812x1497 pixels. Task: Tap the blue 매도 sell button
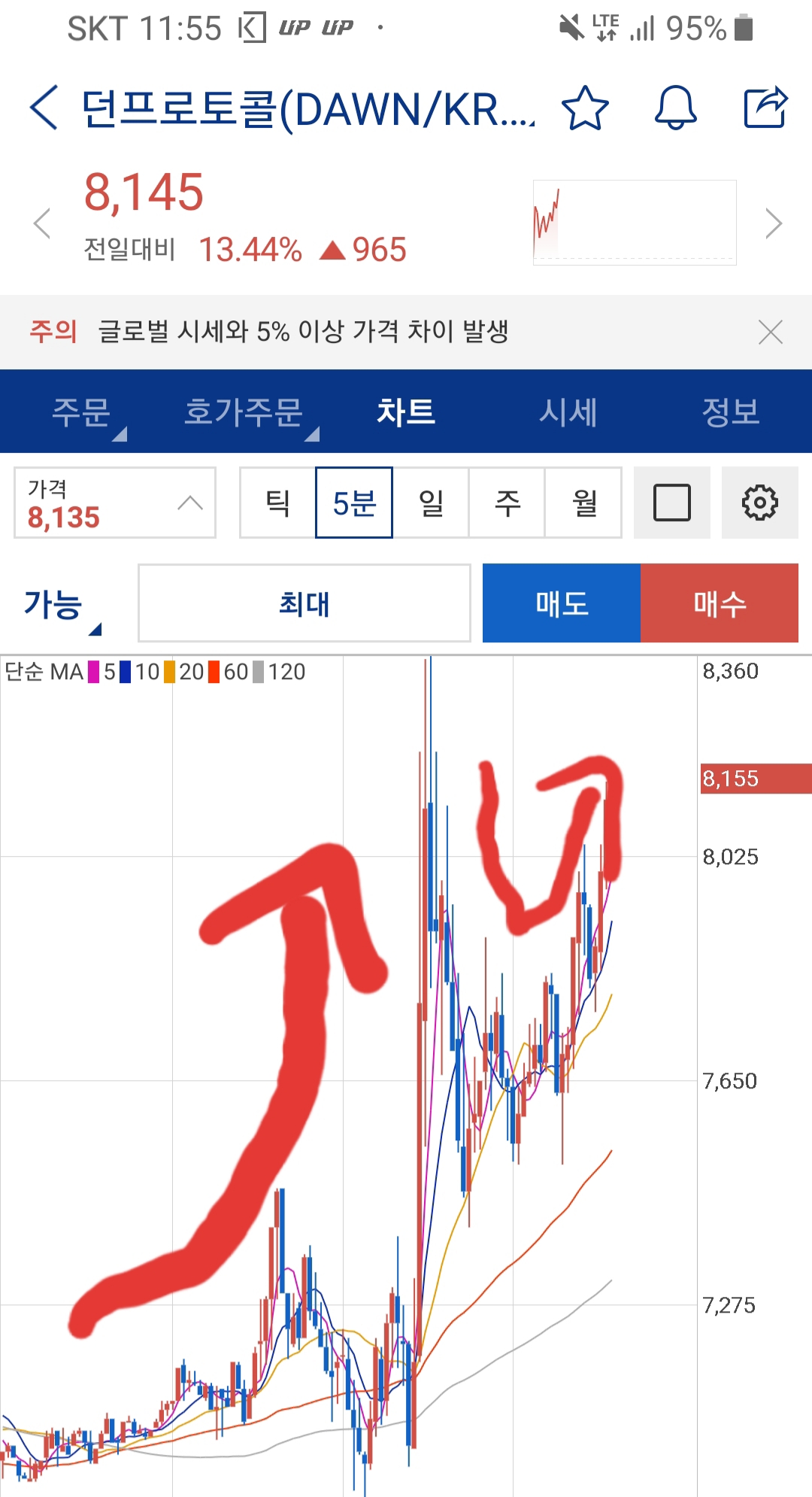pyautogui.click(x=562, y=603)
